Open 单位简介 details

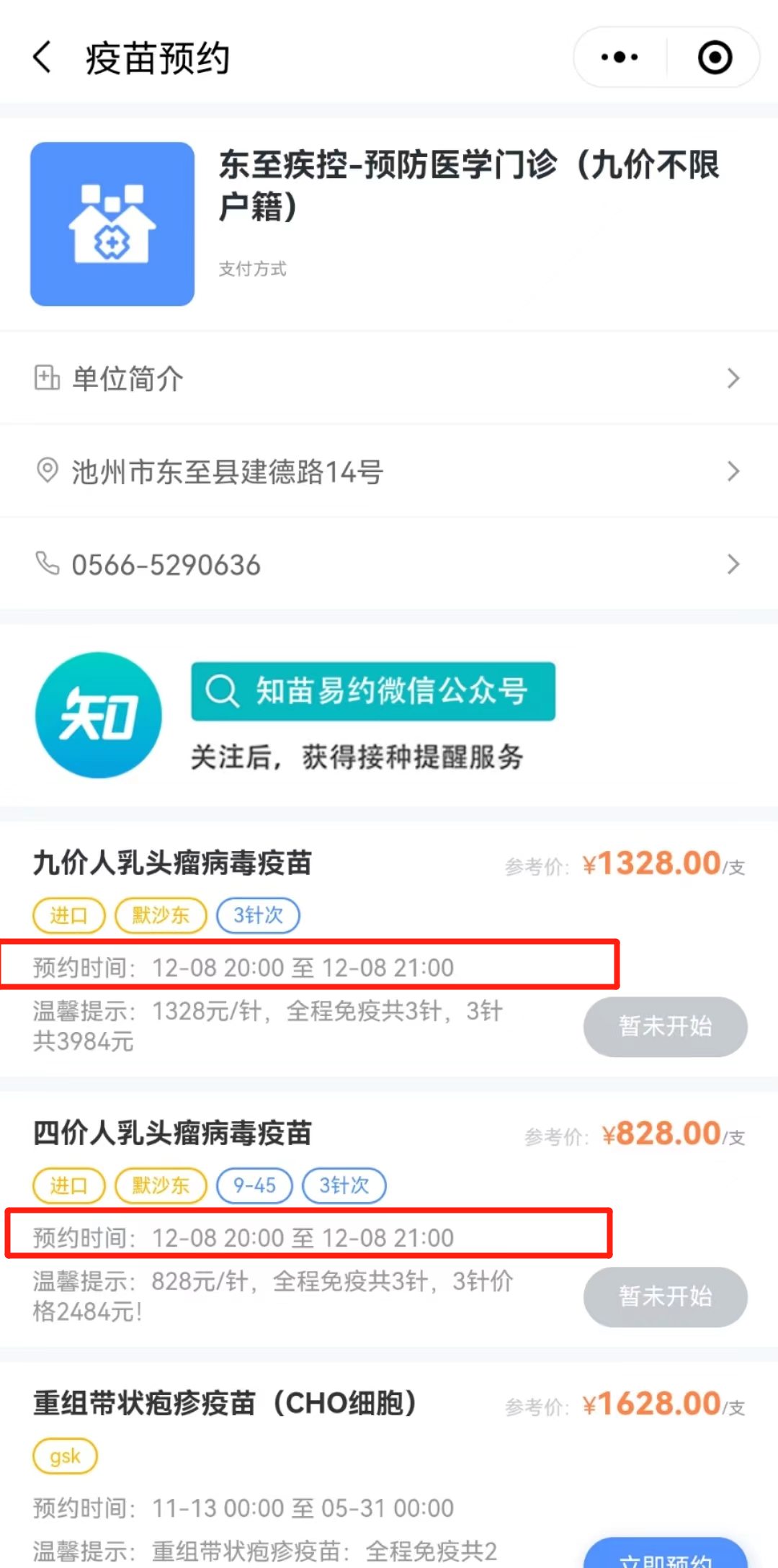tap(389, 378)
